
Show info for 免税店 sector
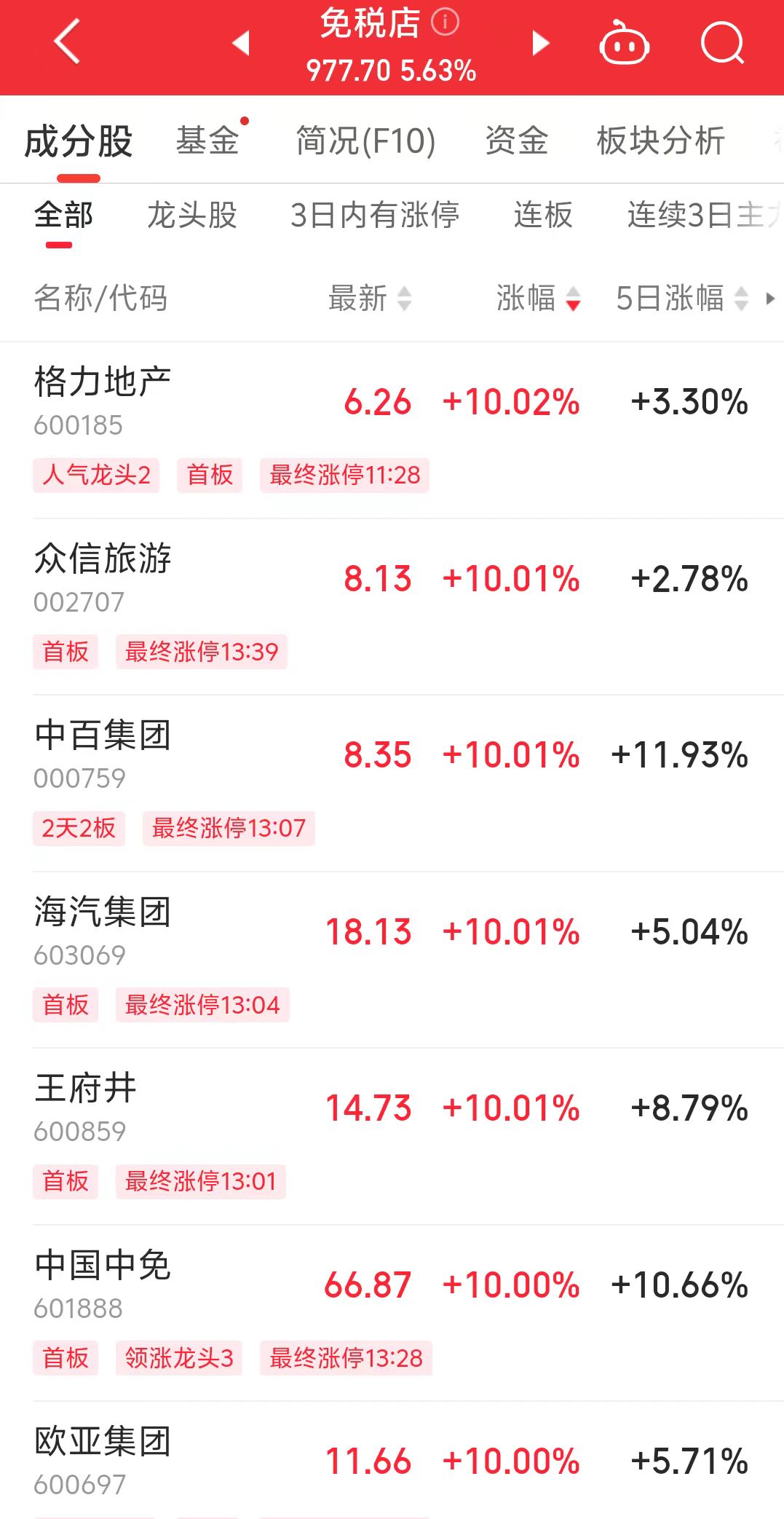(x=446, y=22)
